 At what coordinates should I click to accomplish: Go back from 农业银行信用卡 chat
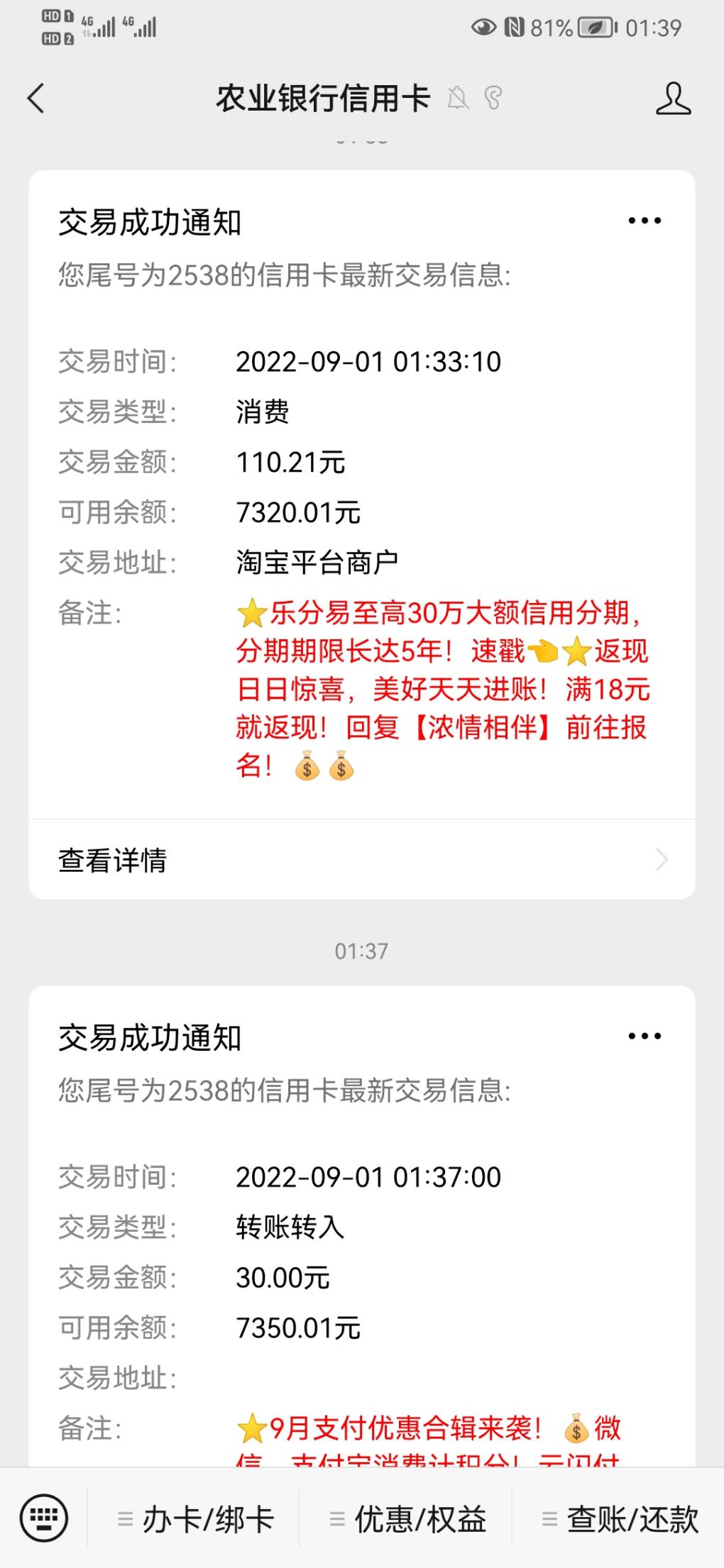point(35,98)
